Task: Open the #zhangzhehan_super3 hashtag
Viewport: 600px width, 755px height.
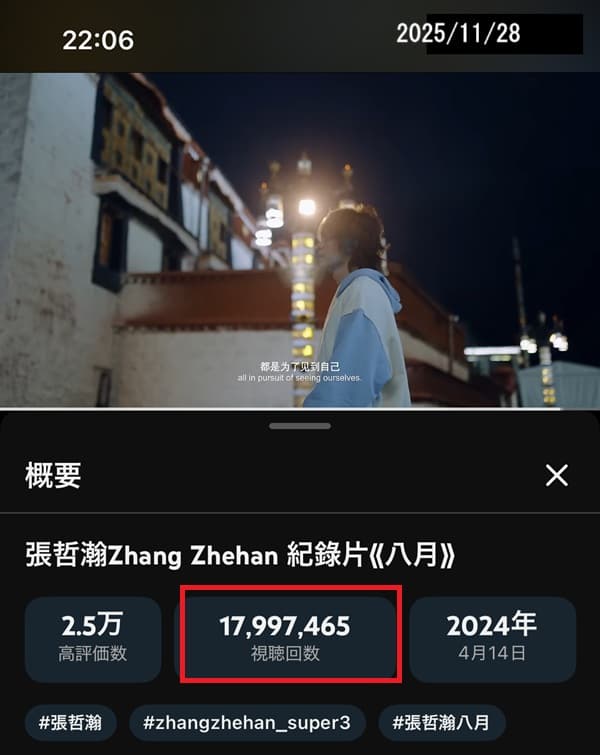Action: [247, 722]
